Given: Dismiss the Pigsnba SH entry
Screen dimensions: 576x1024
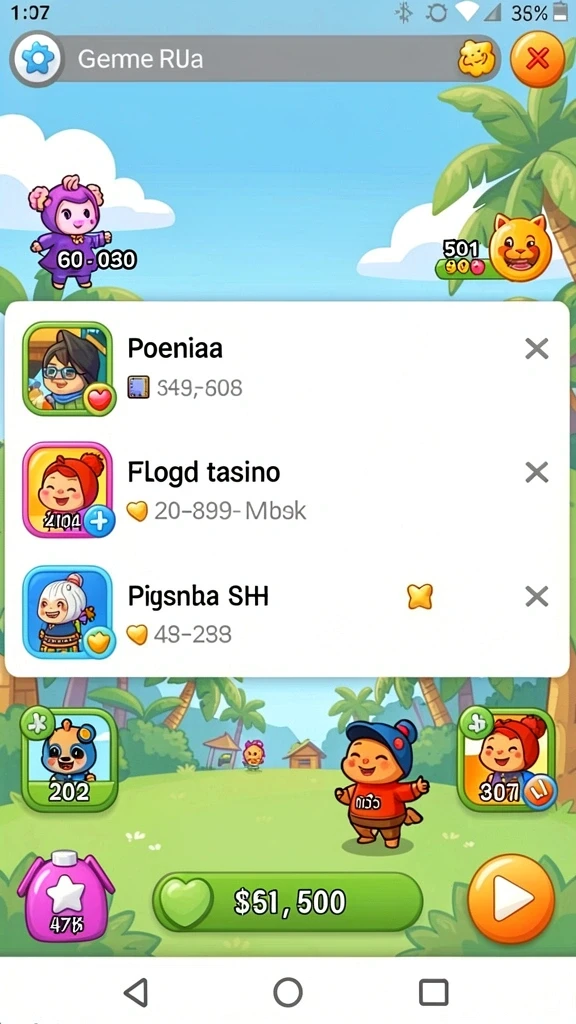Looking at the screenshot, I should point(537,596).
